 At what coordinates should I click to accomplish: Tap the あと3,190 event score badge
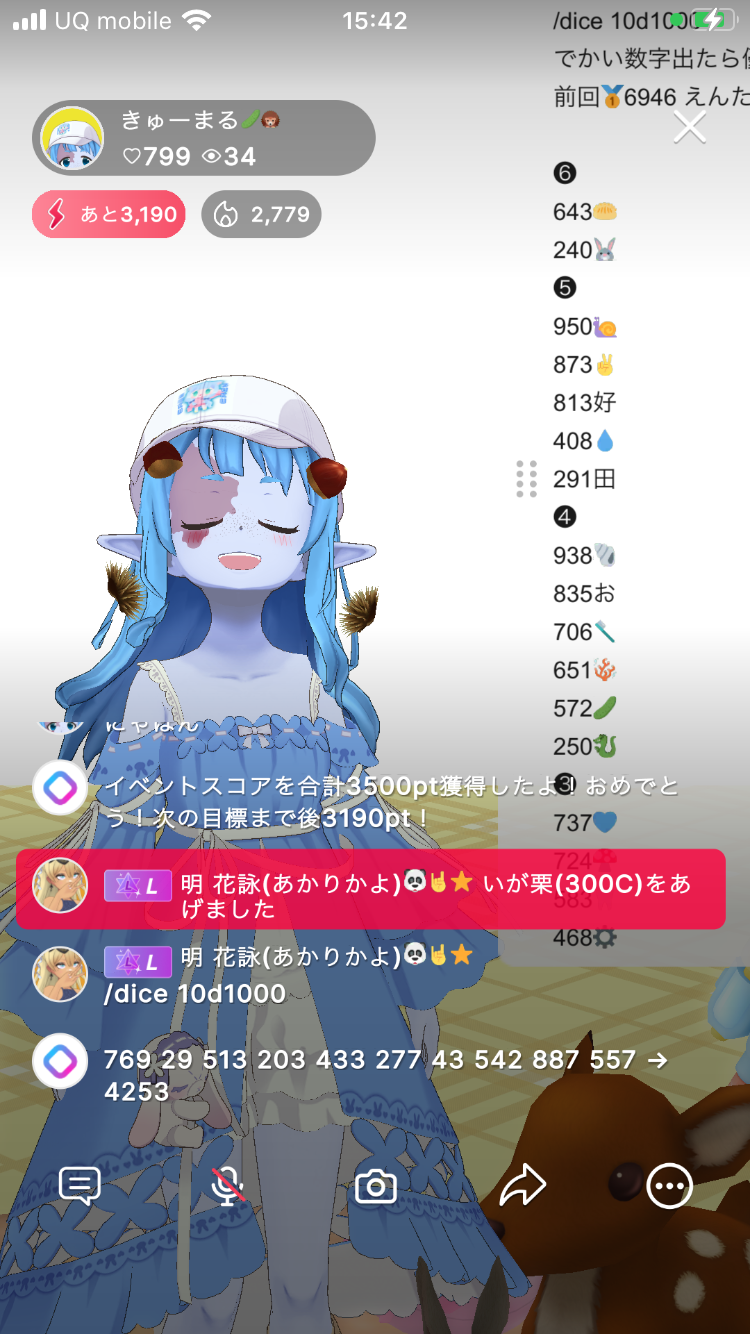coord(109,214)
